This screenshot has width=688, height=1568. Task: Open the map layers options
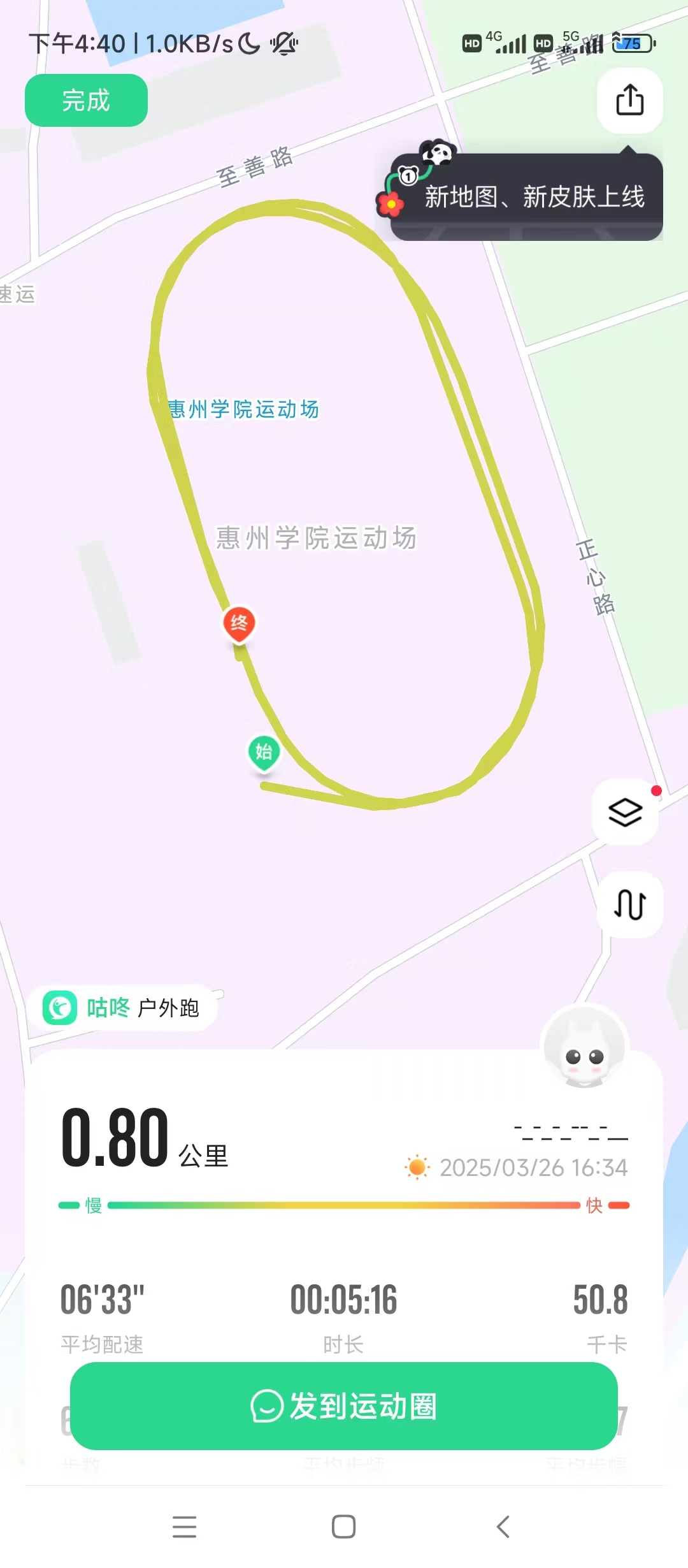pos(625,812)
